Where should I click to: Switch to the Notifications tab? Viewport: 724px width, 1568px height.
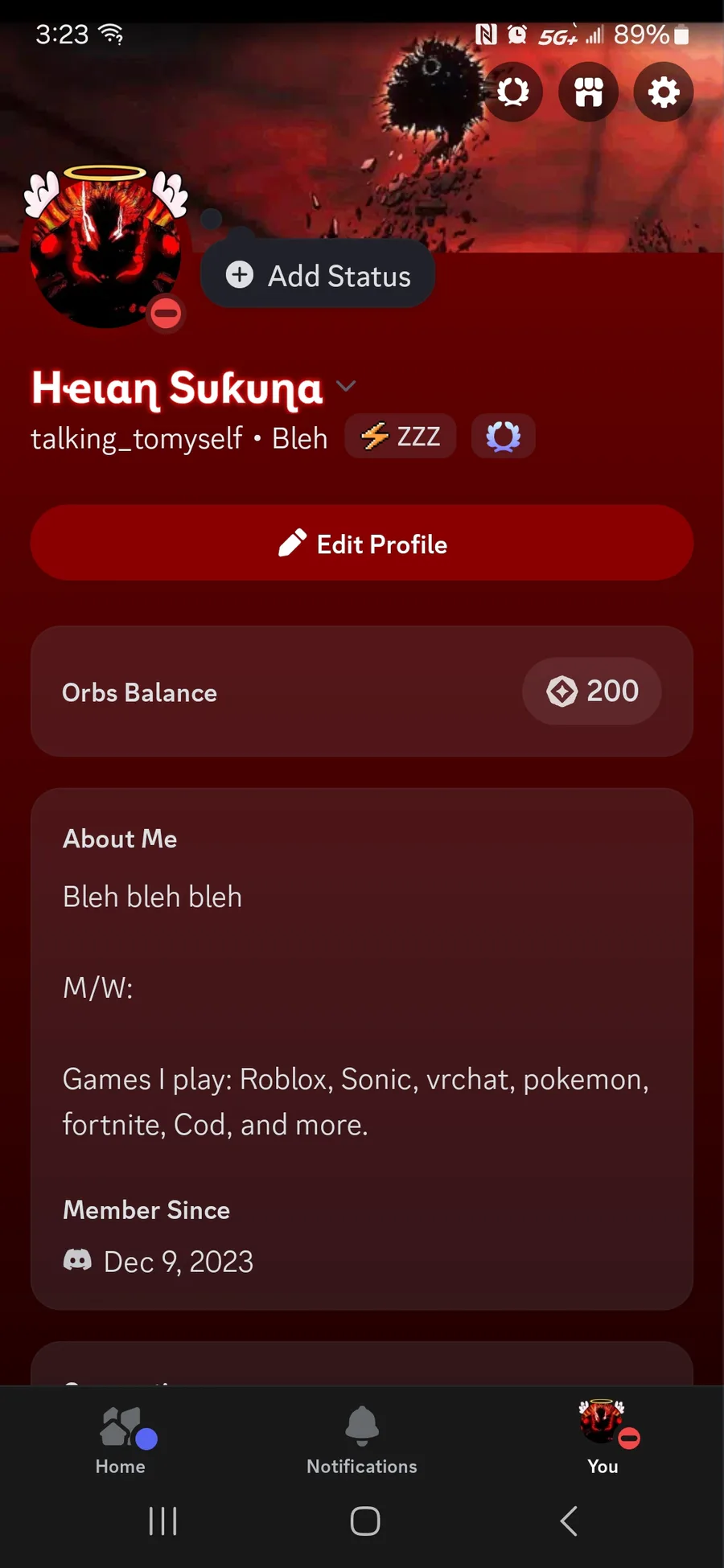(x=362, y=1441)
